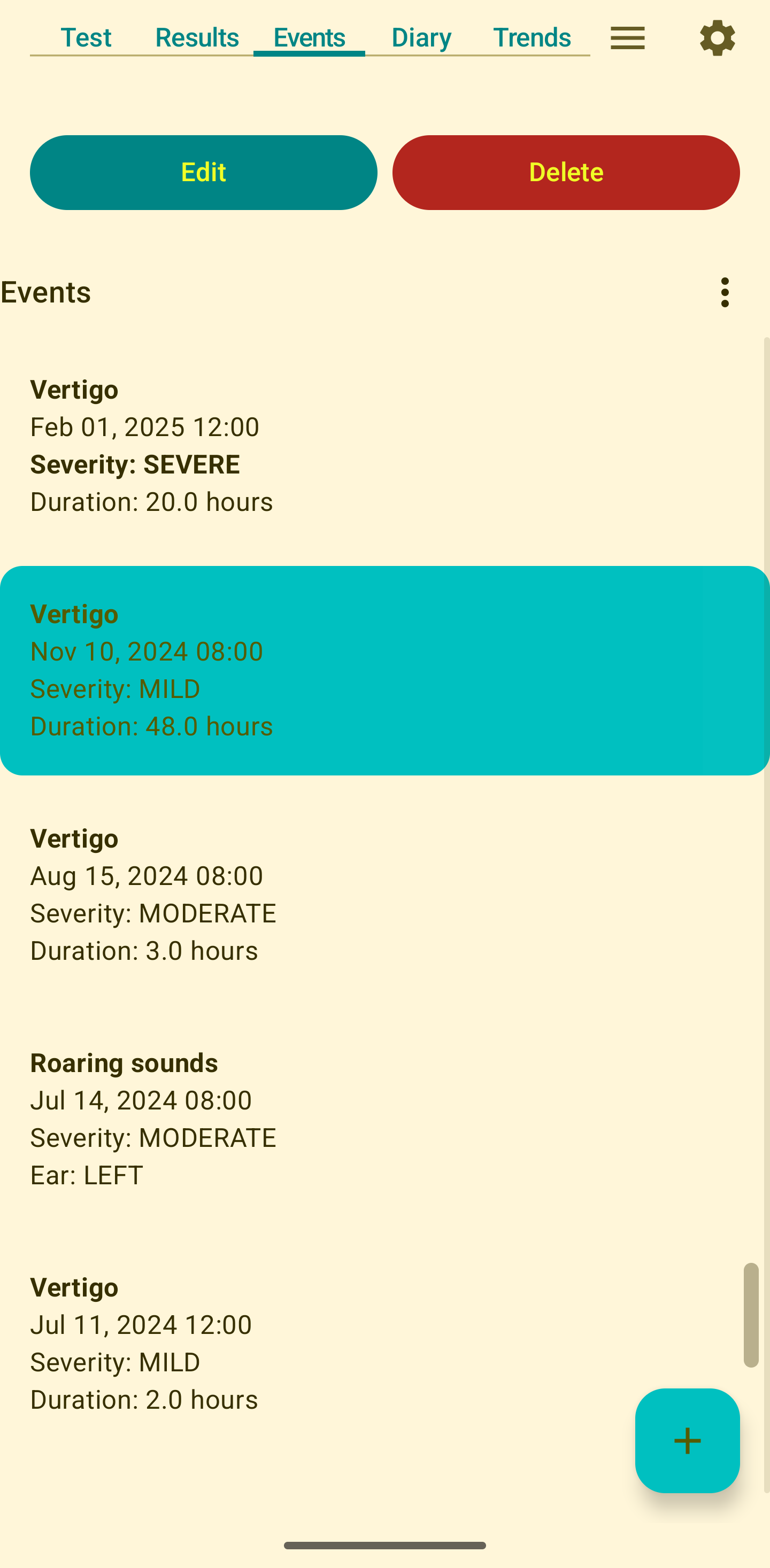Viewport: 770px width, 1568px height.
Task: Select the Aug 15 Vertigo event
Action: tap(244, 894)
